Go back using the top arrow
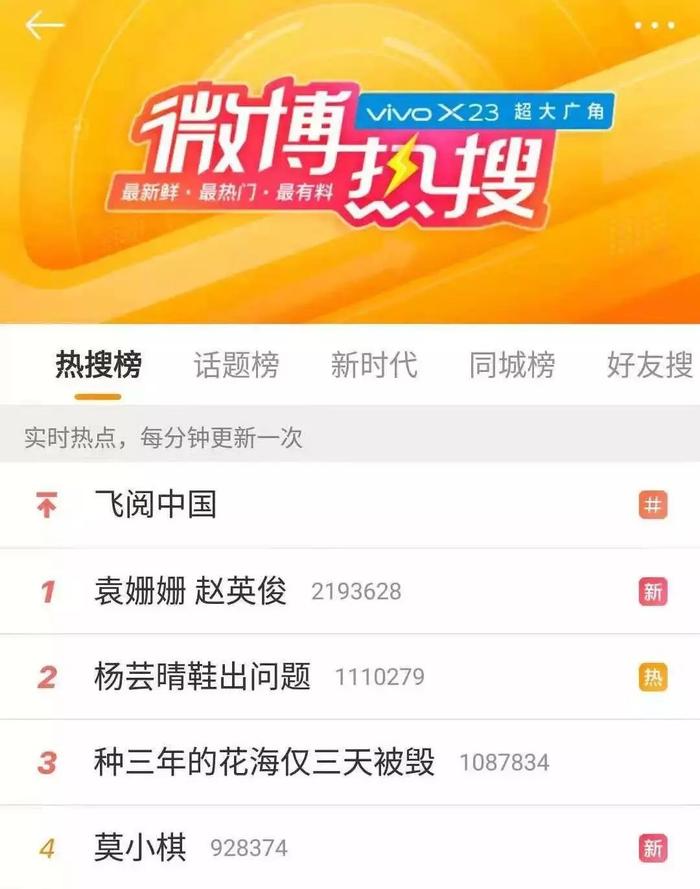 point(44,26)
